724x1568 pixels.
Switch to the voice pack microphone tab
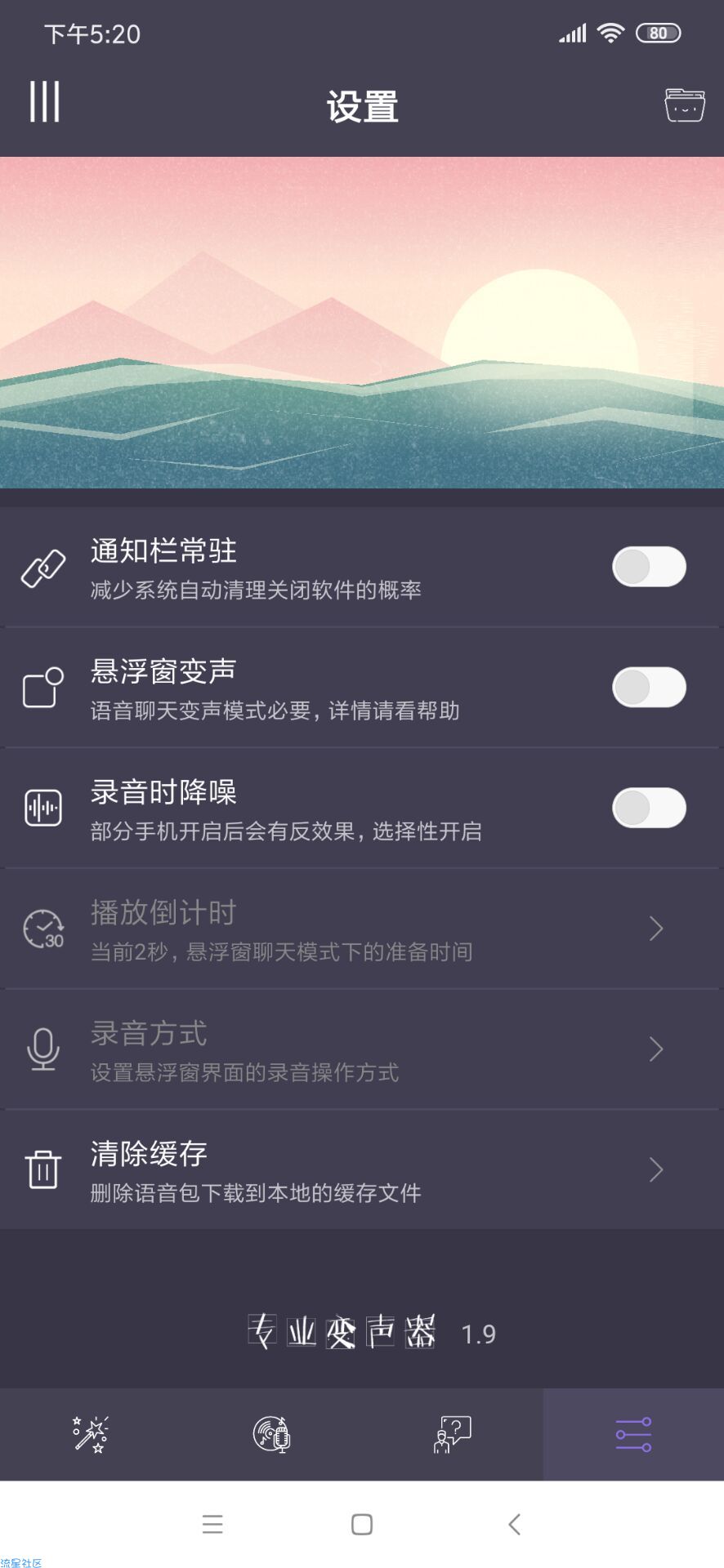coord(271,1435)
